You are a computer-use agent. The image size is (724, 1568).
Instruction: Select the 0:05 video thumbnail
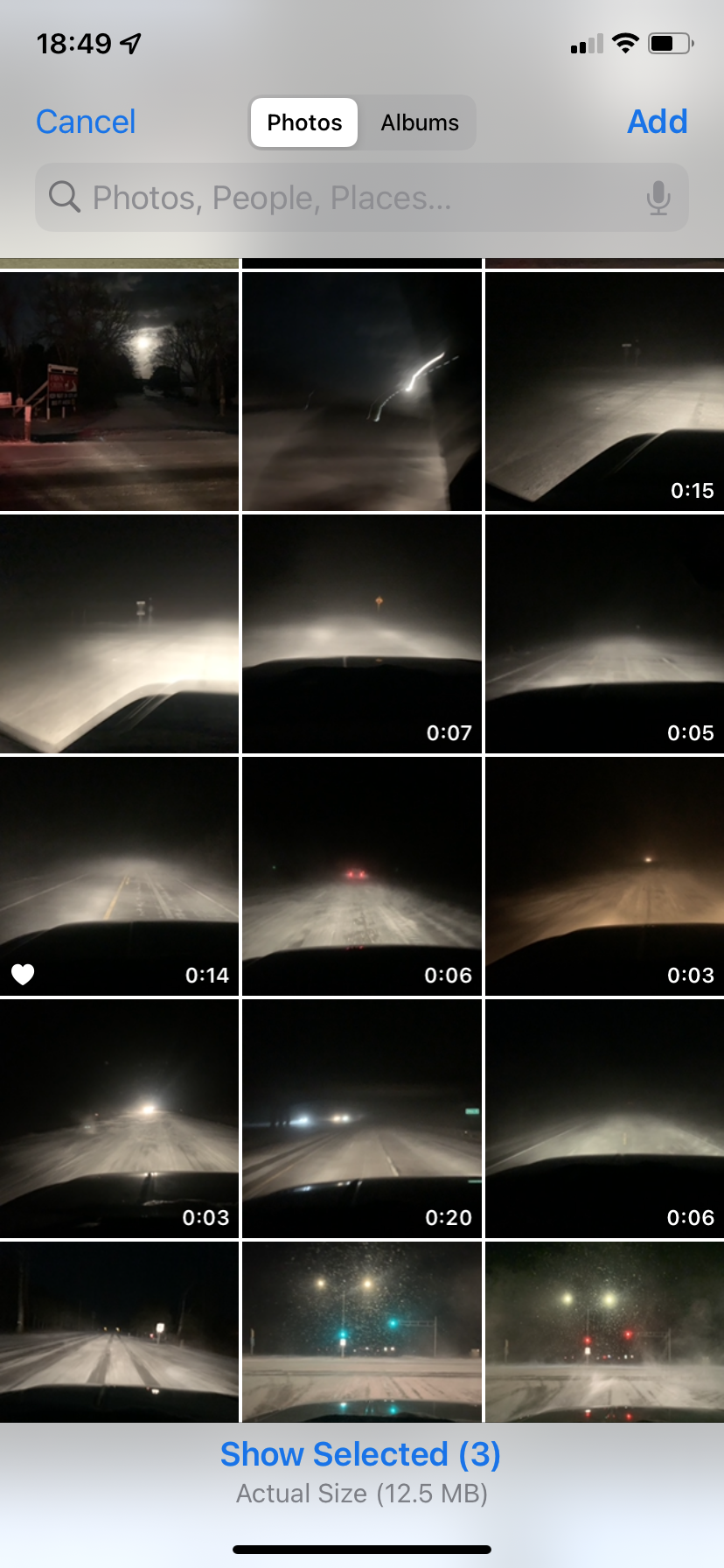(x=604, y=633)
